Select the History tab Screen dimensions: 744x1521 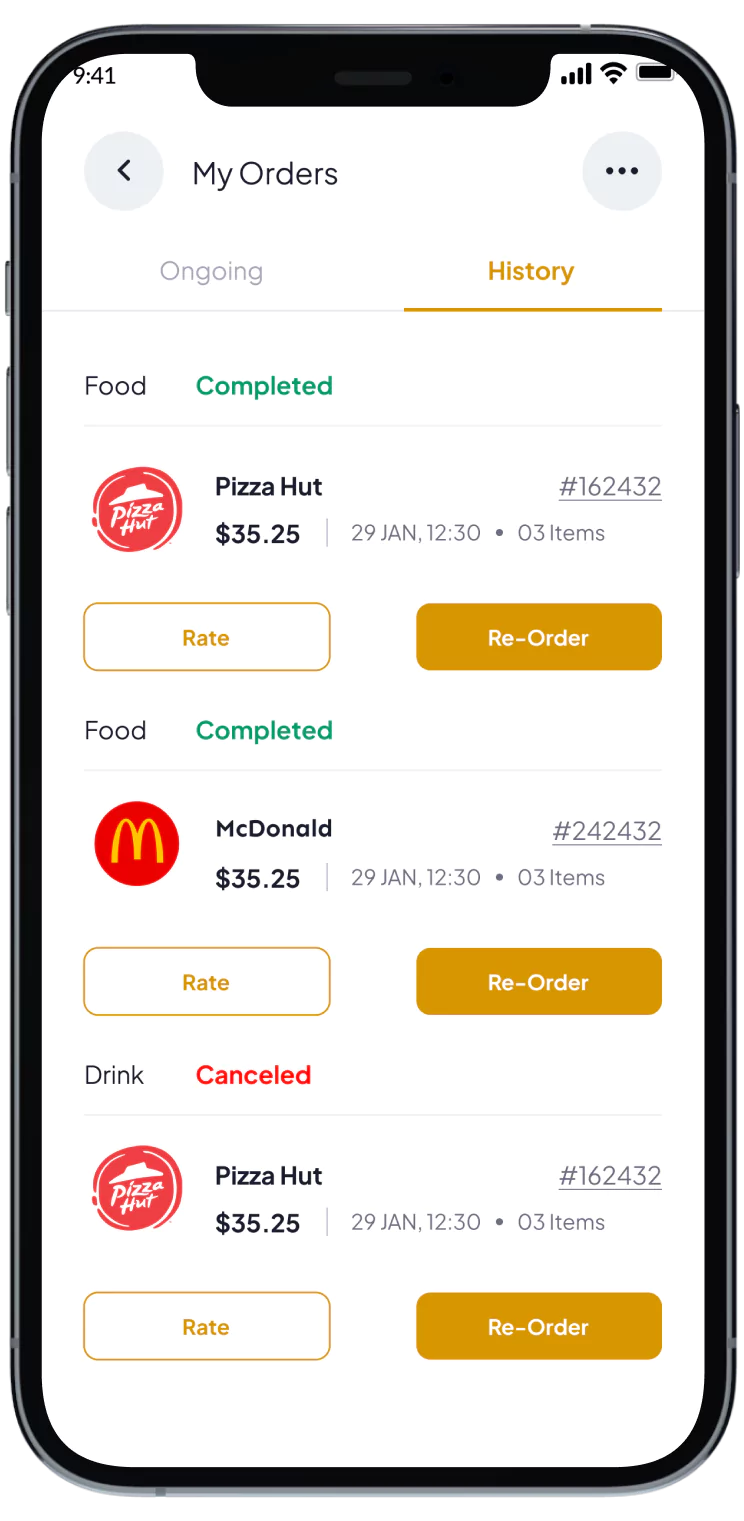coord(531,271)
